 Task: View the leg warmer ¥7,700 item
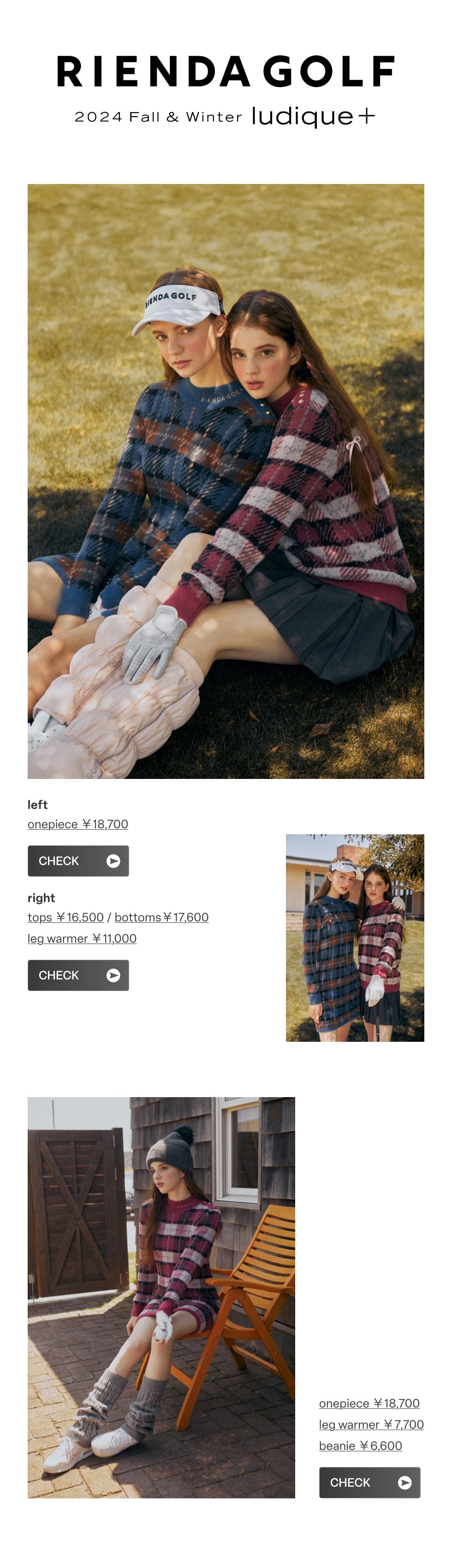coord(371,1425)
